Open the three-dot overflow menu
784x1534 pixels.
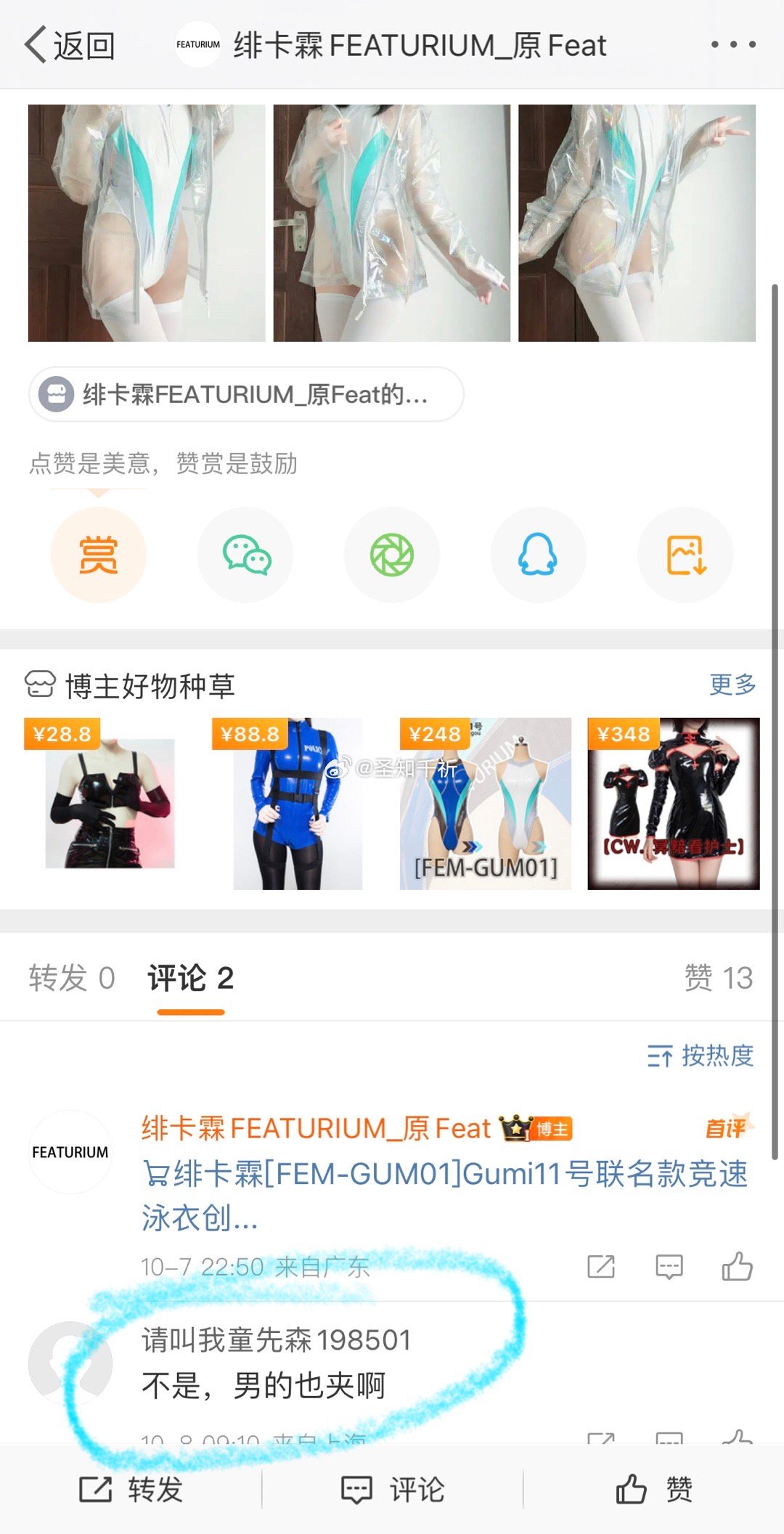733,45
